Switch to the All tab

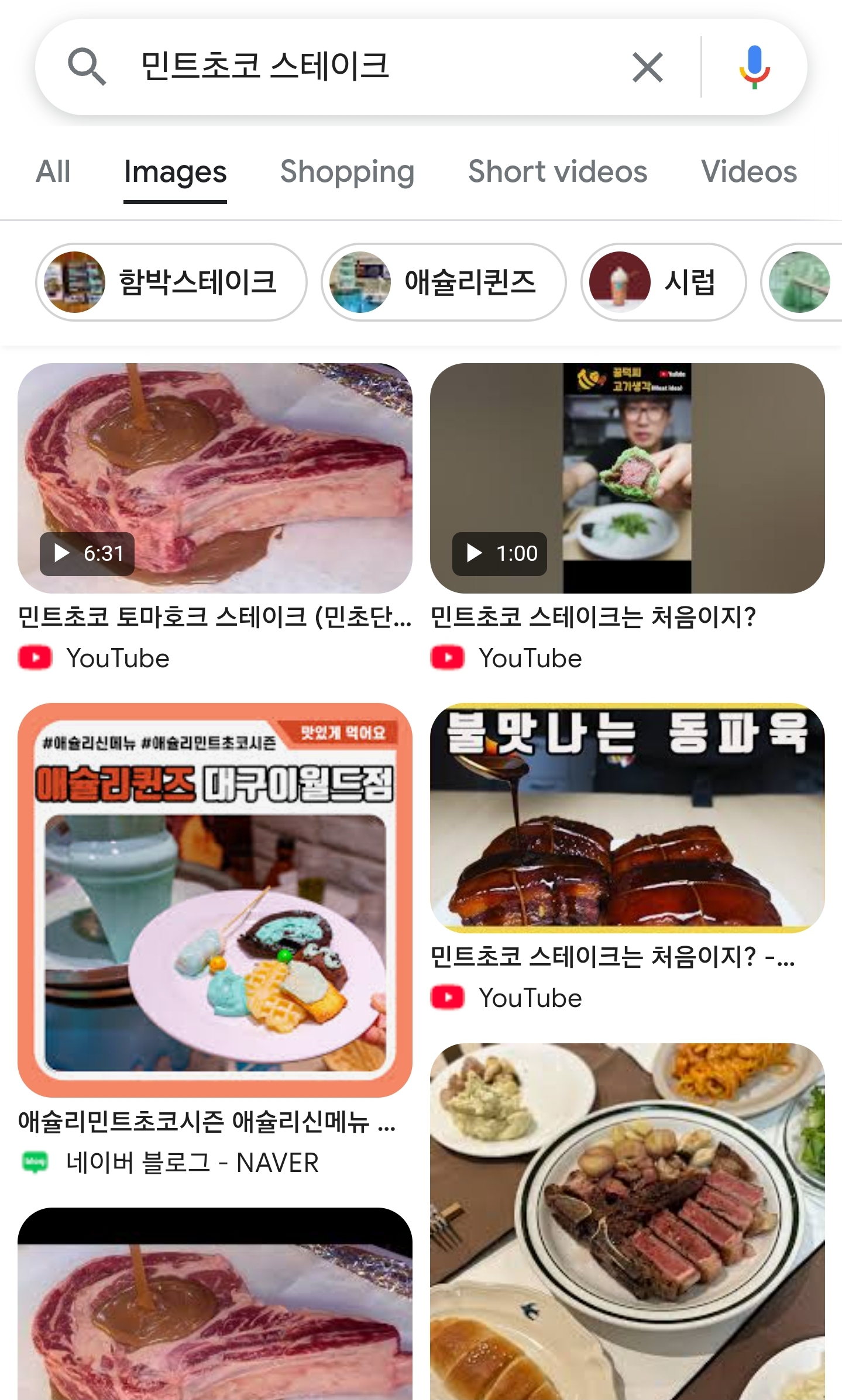(x=53, y=172)
